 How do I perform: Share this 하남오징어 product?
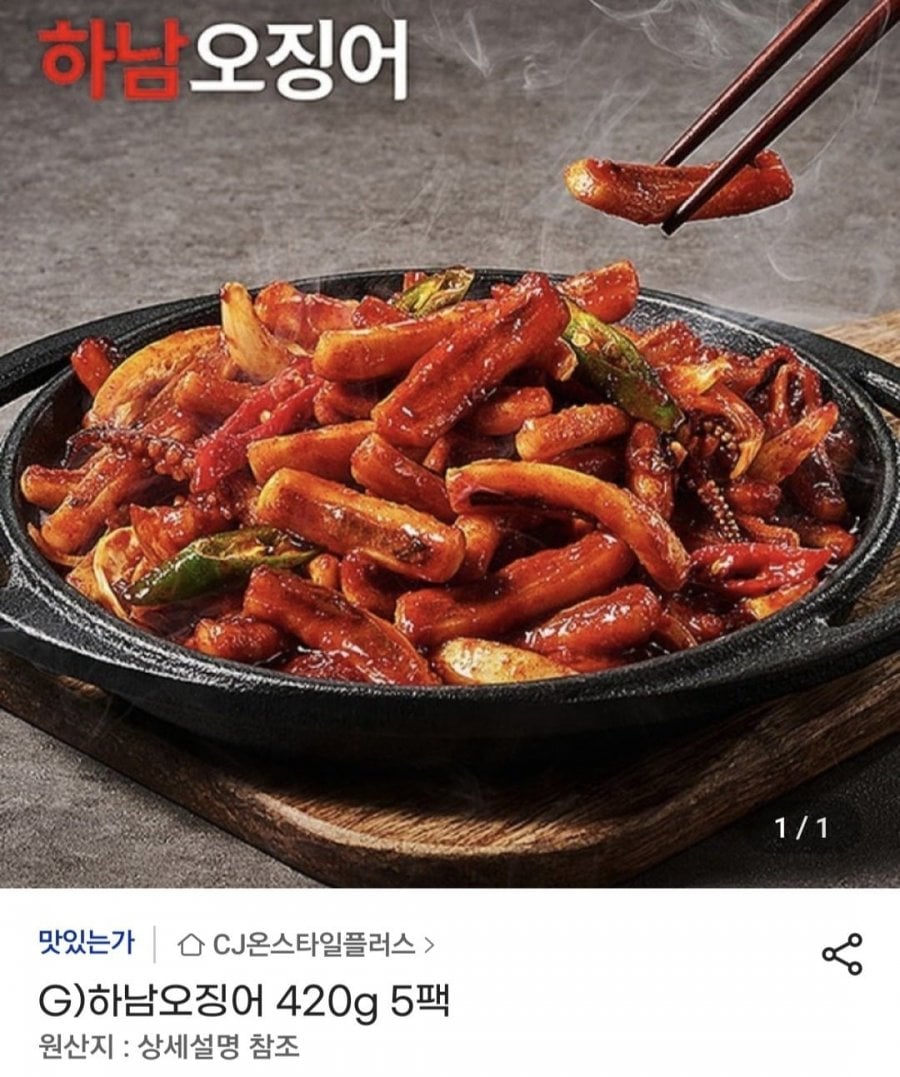pyautogui.click(x=842, y=954)
